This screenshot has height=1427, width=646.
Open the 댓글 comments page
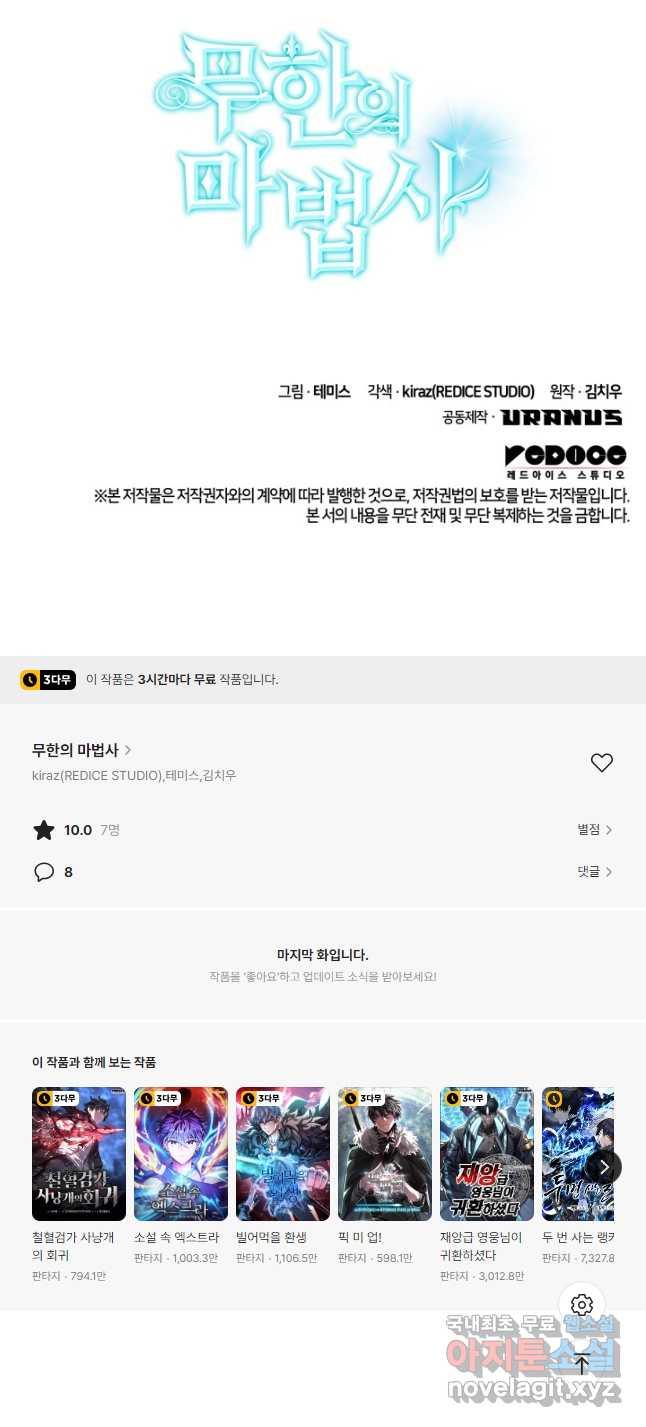pyautogui.click(x=594, y=872)
